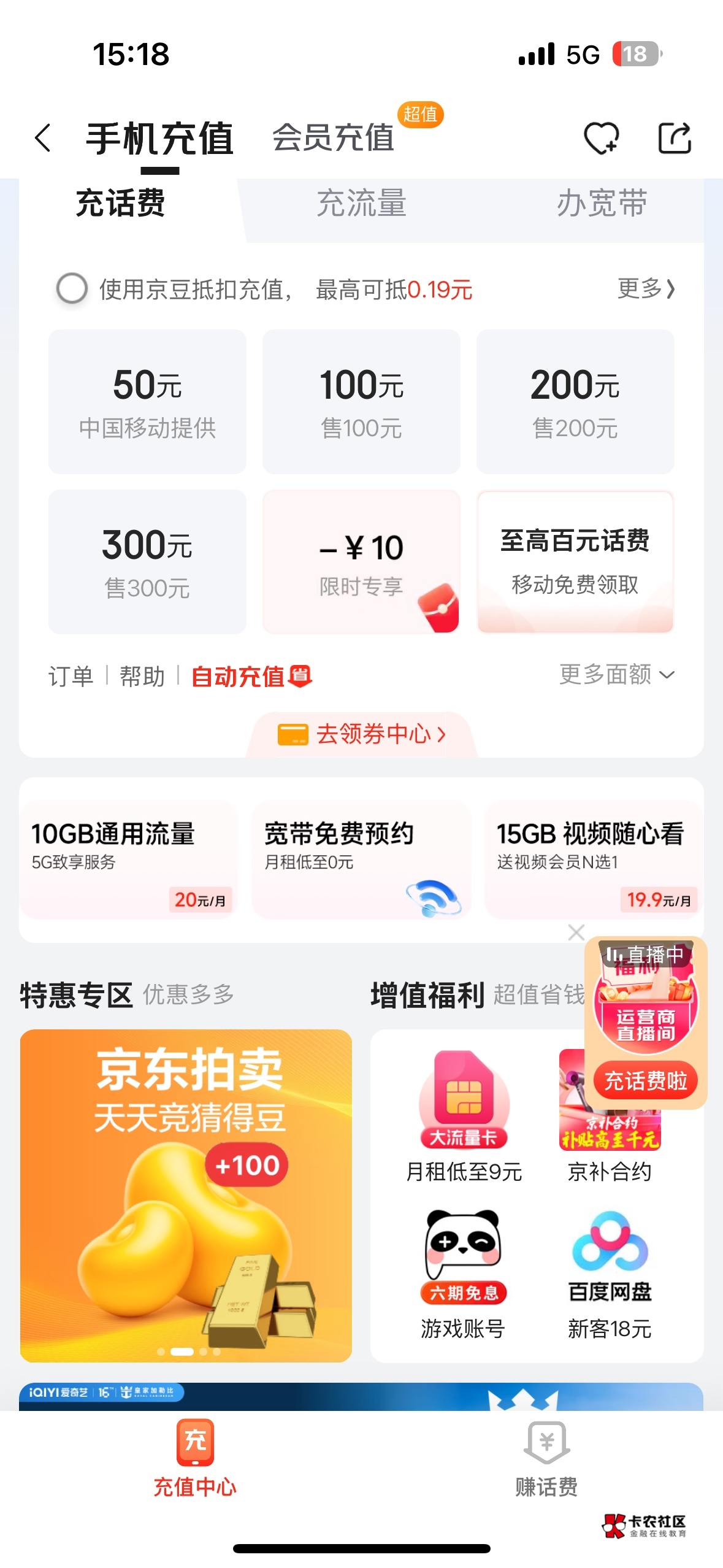723x1568 pixels.
Task: Go to 去领券中心 coupon center
Action: click(x=362, y=734)
